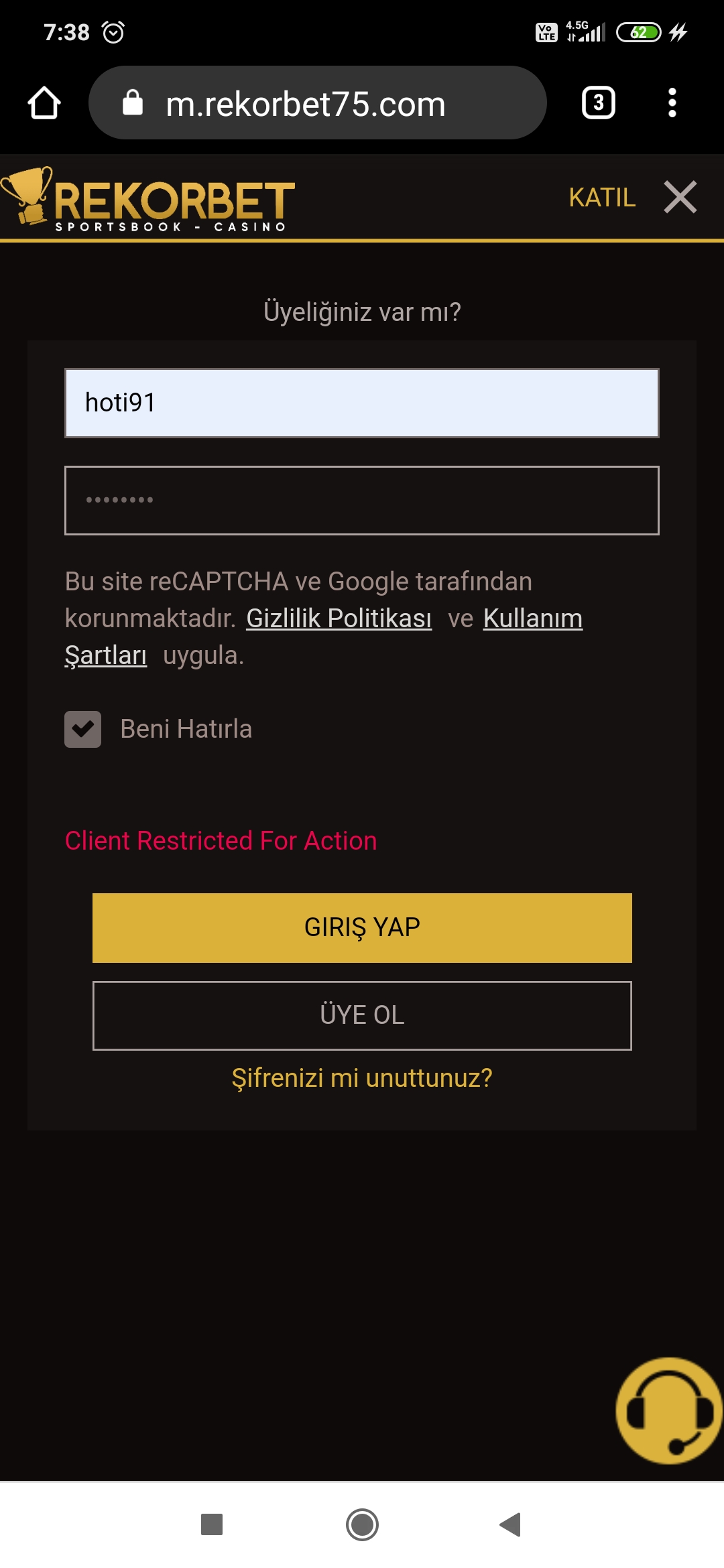Uncheck the Beni Hatırla checkbox

tap(83, 729)
